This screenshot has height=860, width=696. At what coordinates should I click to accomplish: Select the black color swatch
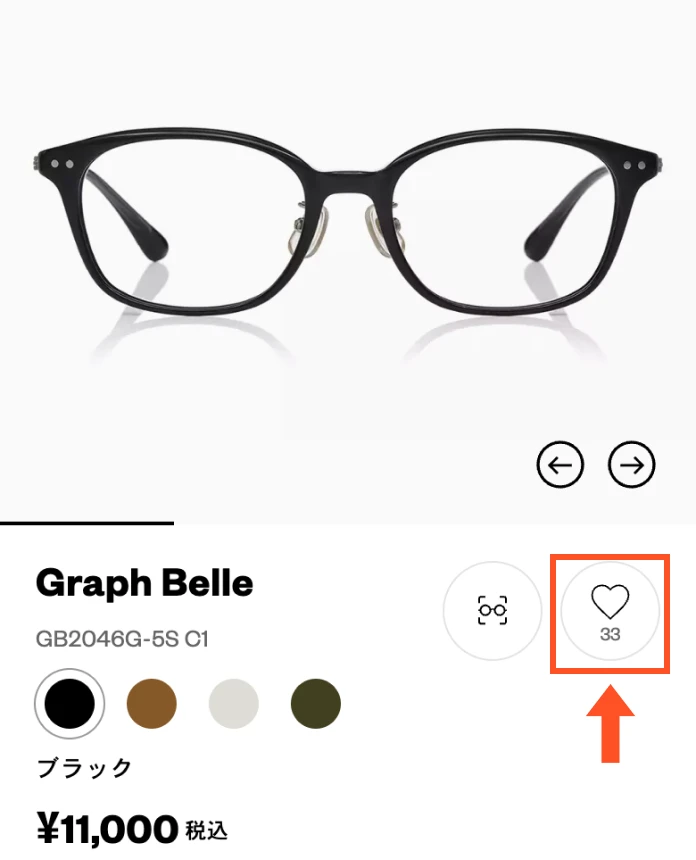coord(69,704)
